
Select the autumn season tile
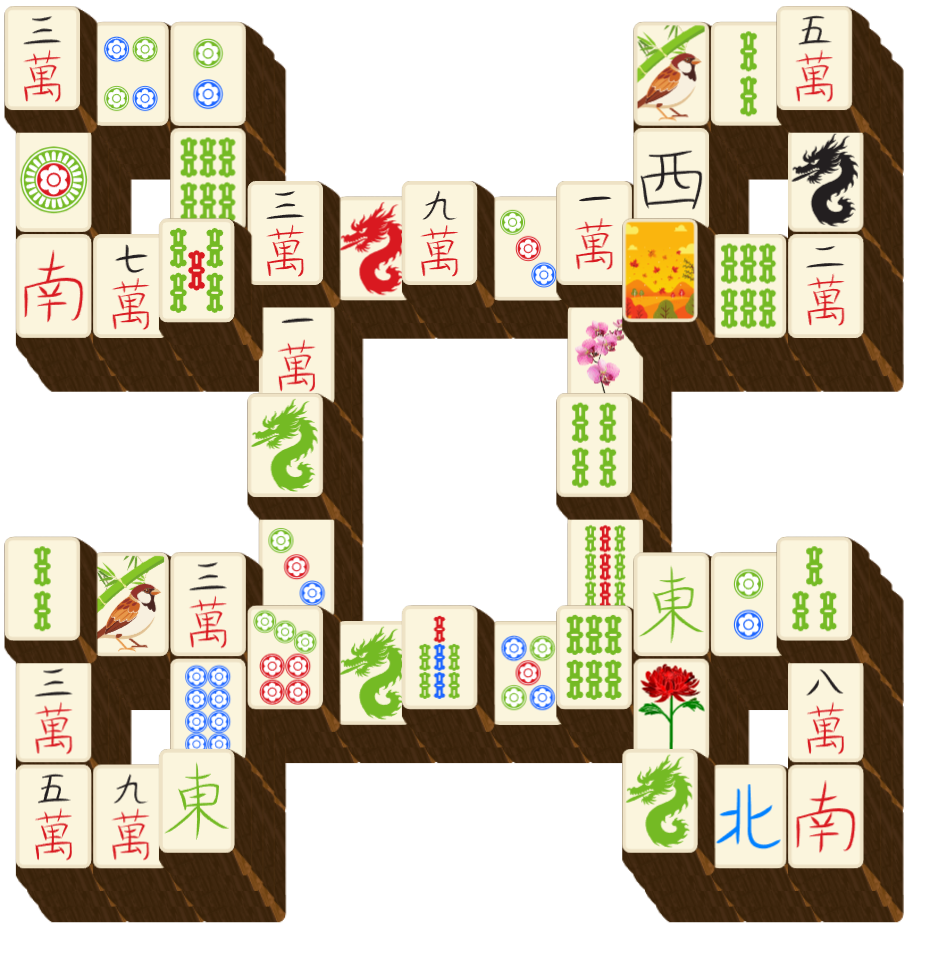[659, 271]
